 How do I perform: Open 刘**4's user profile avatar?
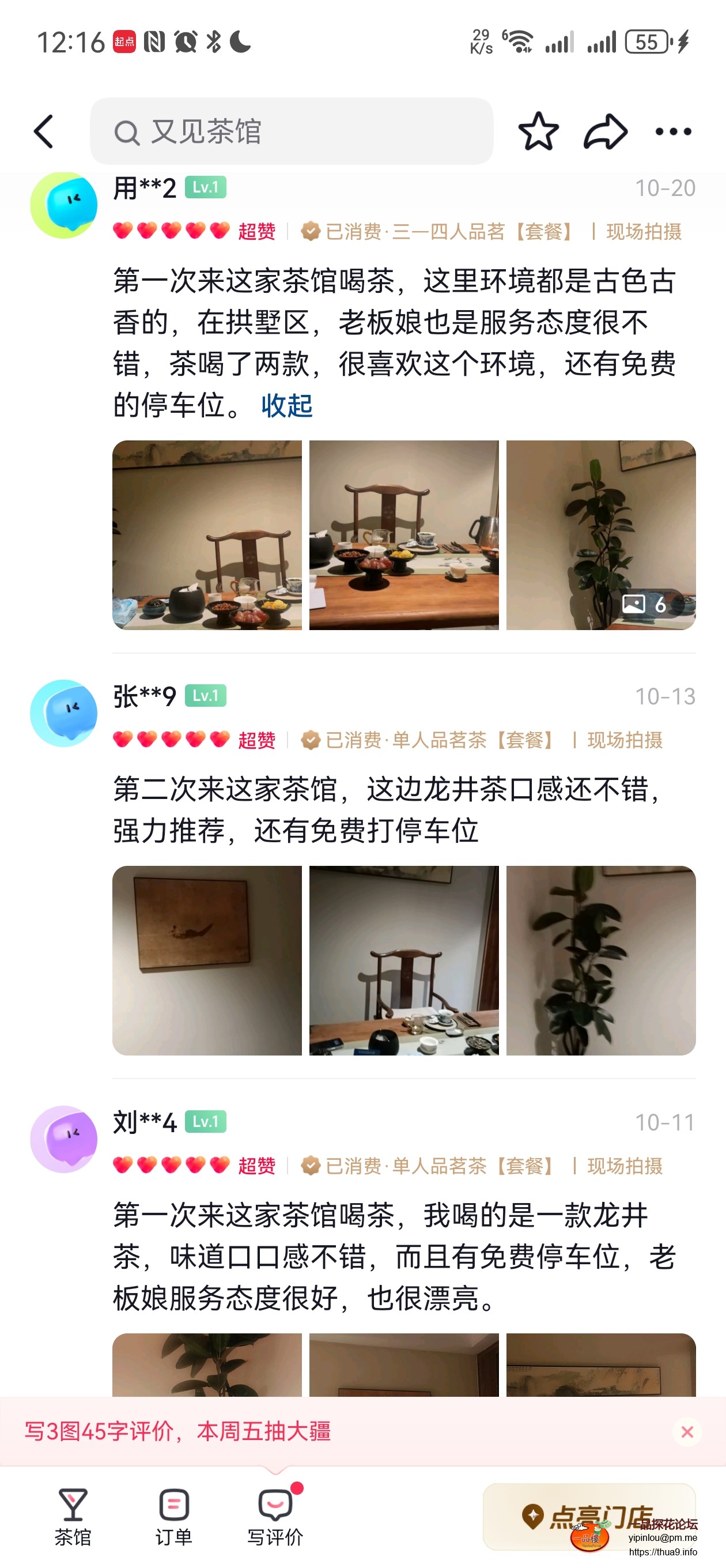tap(64, 1139)
